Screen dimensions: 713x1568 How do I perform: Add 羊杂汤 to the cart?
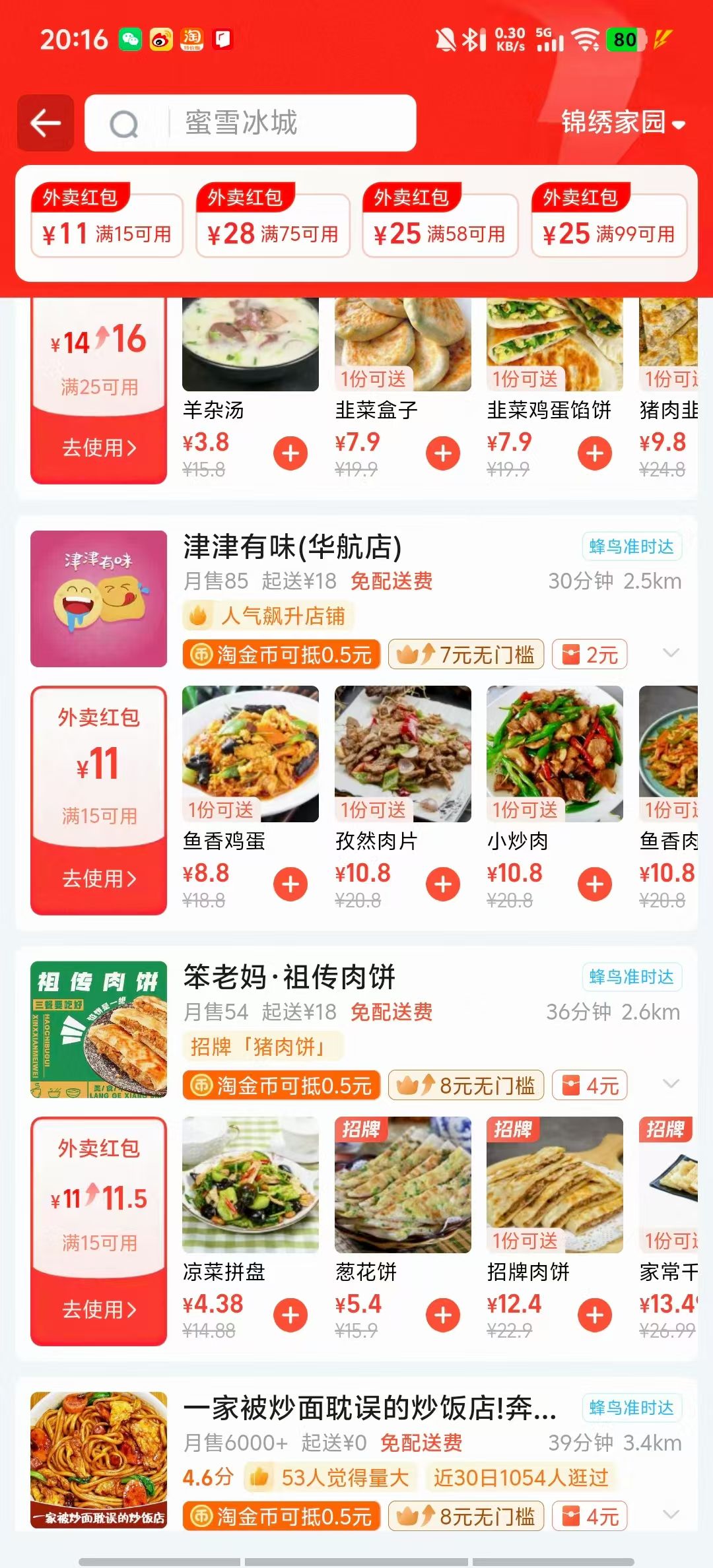point(290,453)
